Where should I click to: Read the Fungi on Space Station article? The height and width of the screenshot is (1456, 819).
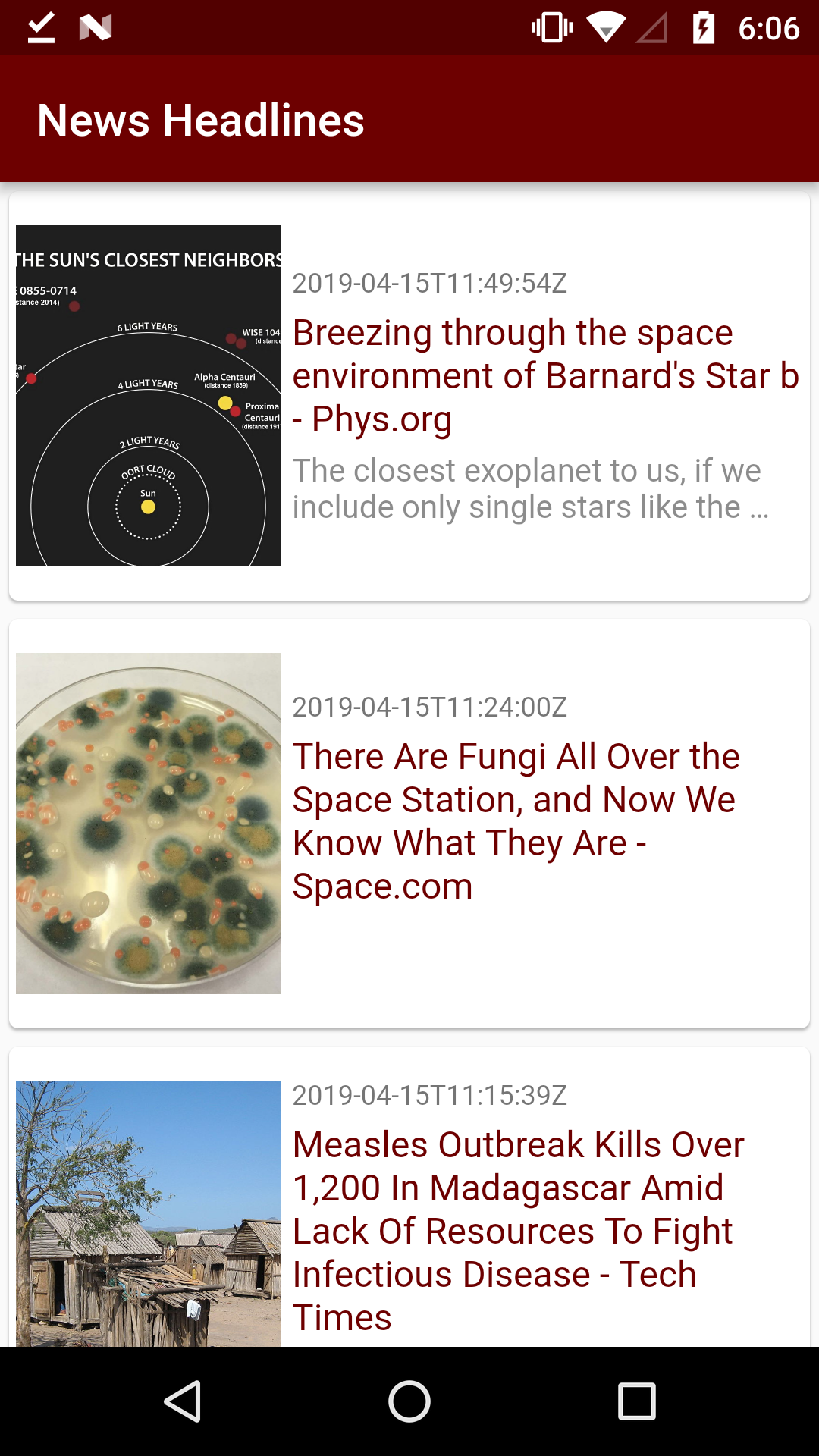pos(516,821)
